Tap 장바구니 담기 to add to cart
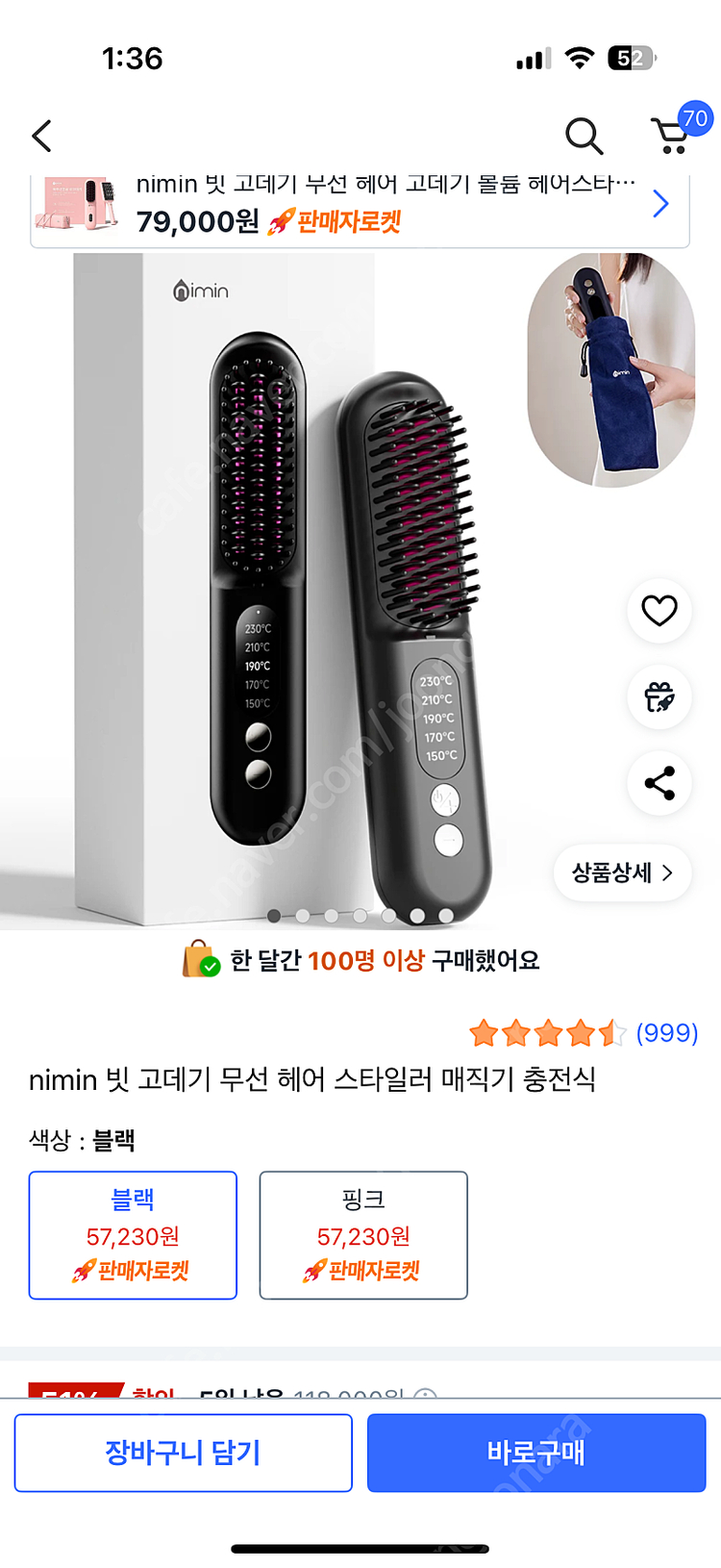Screen dimensions: 721x1568 (184, 1453)
